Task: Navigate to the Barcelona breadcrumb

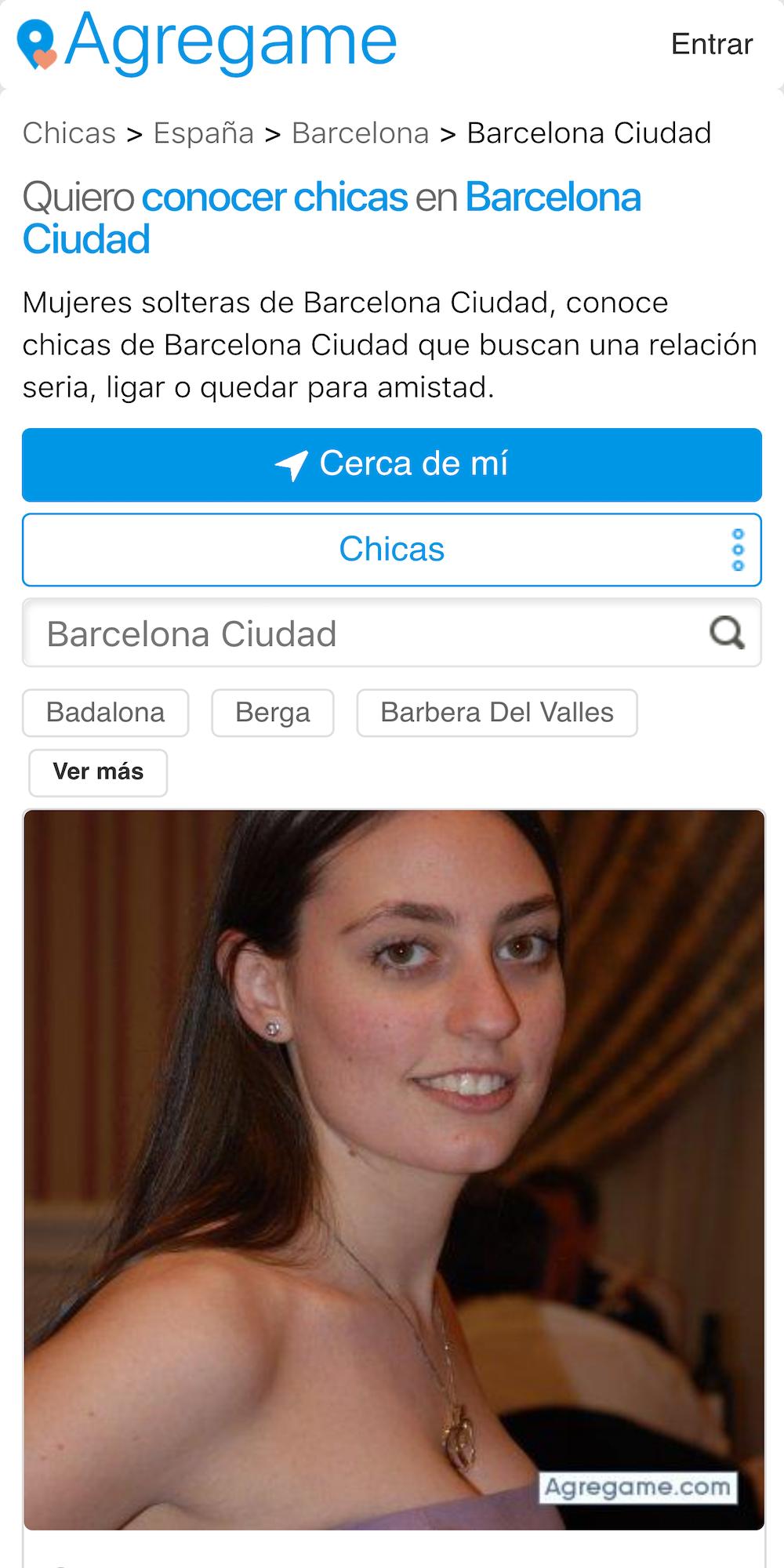Action: click(x=360, y=133)
